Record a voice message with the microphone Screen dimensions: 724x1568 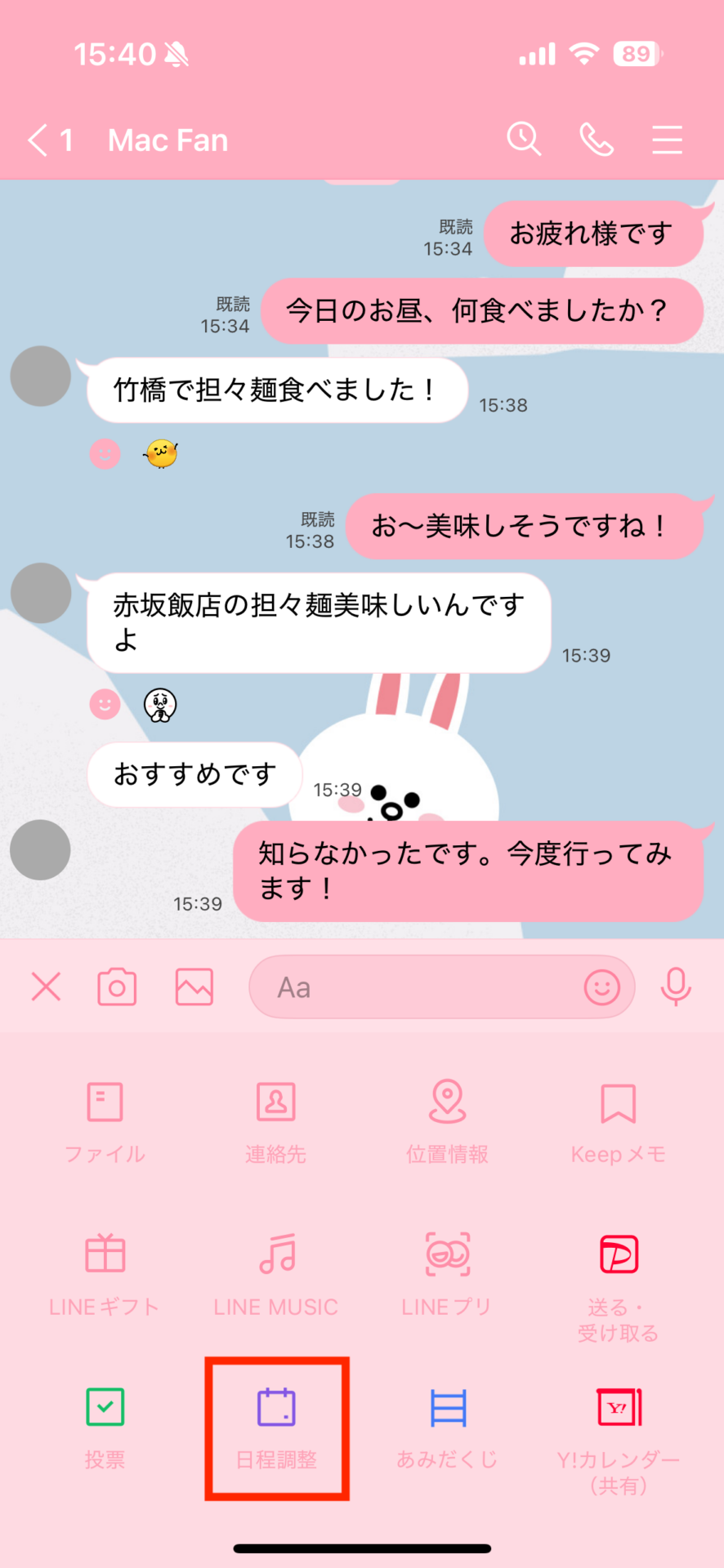tap(676, 987)
